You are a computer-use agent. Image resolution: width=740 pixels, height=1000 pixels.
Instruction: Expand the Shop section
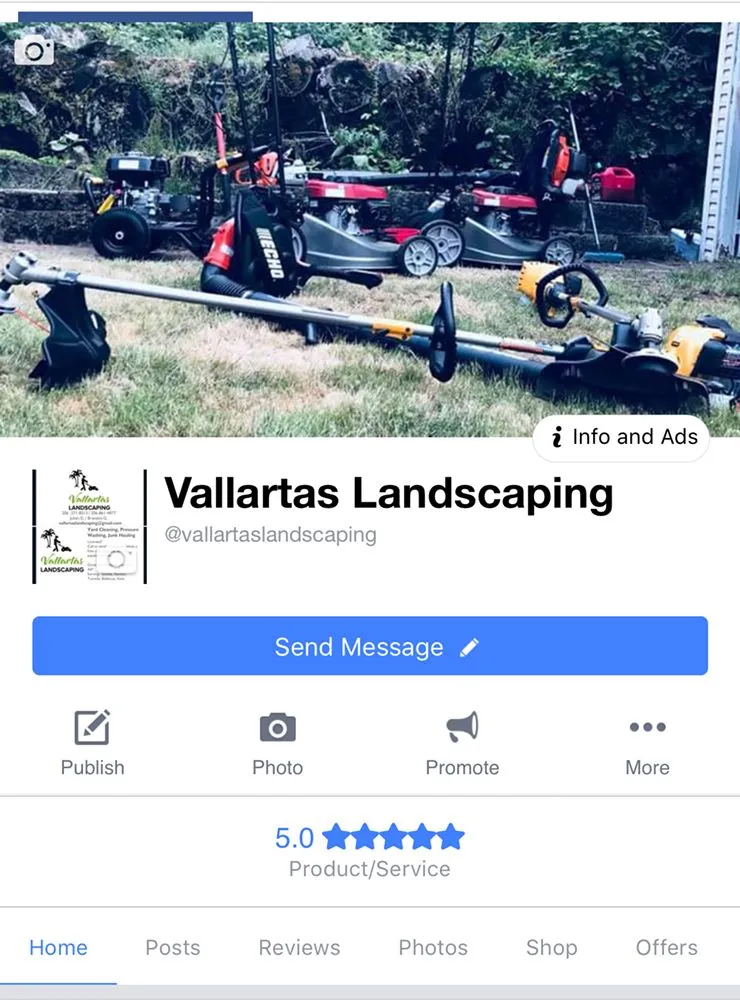click(x=551, y=947)
